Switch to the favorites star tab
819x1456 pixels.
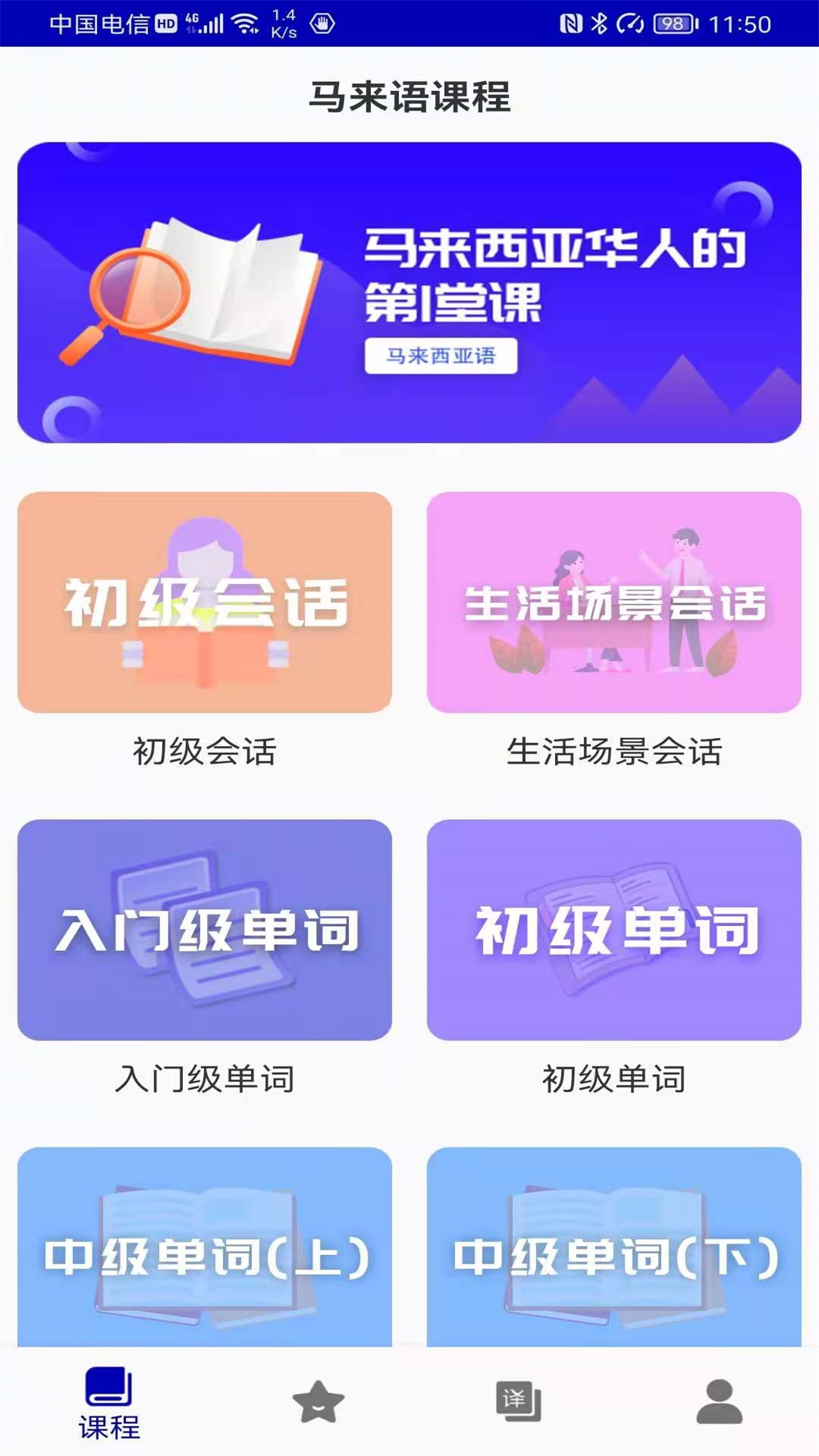pyautogui.click(x=318, y=1401)
